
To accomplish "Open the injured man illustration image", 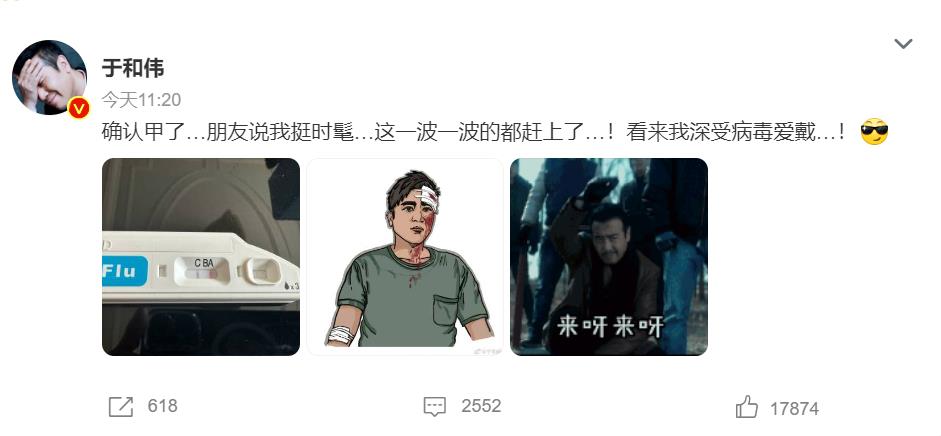I will [405, 257].
